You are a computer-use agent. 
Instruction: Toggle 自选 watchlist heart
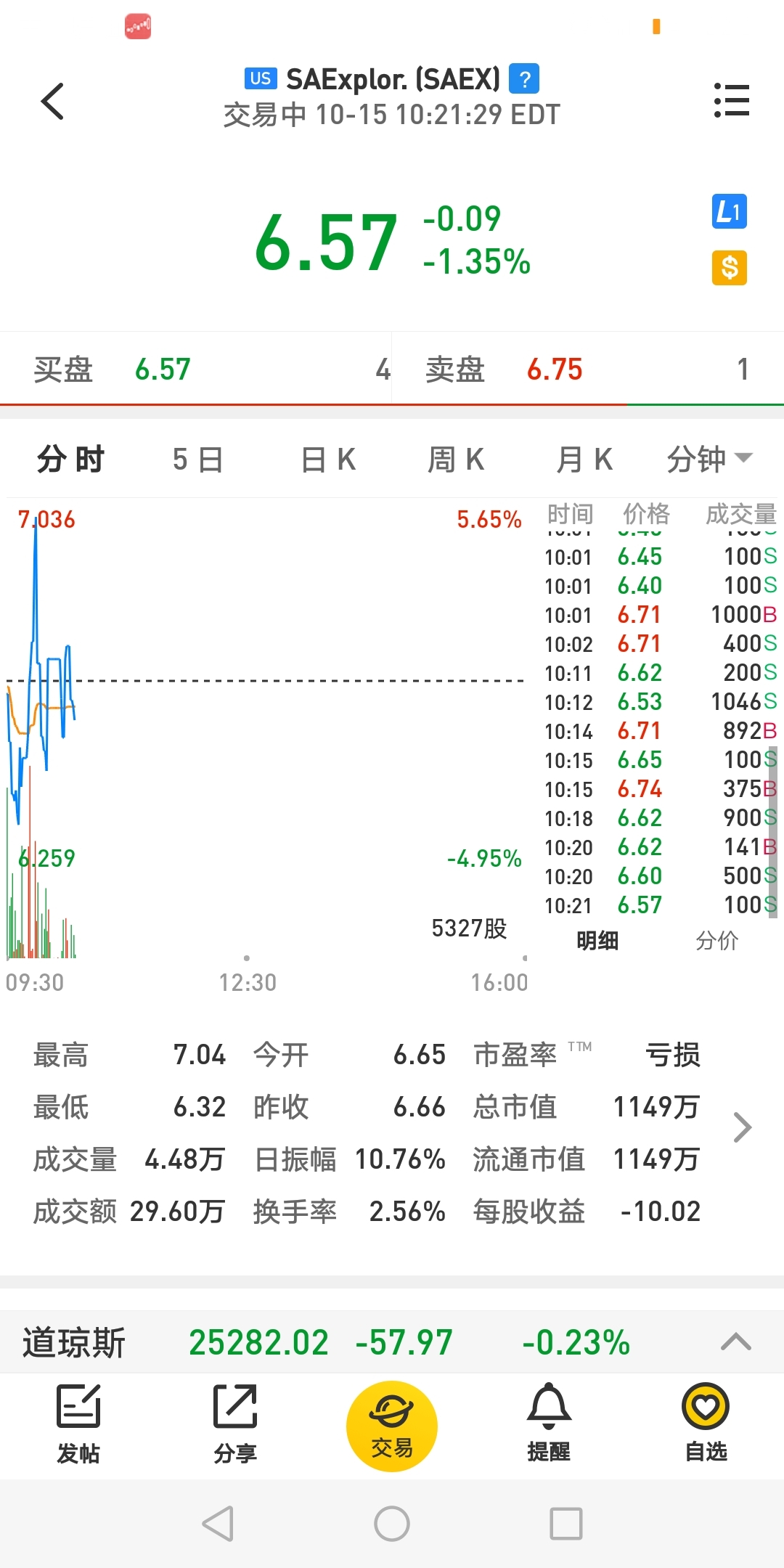pyautogui.click(x=706, y=1424)
